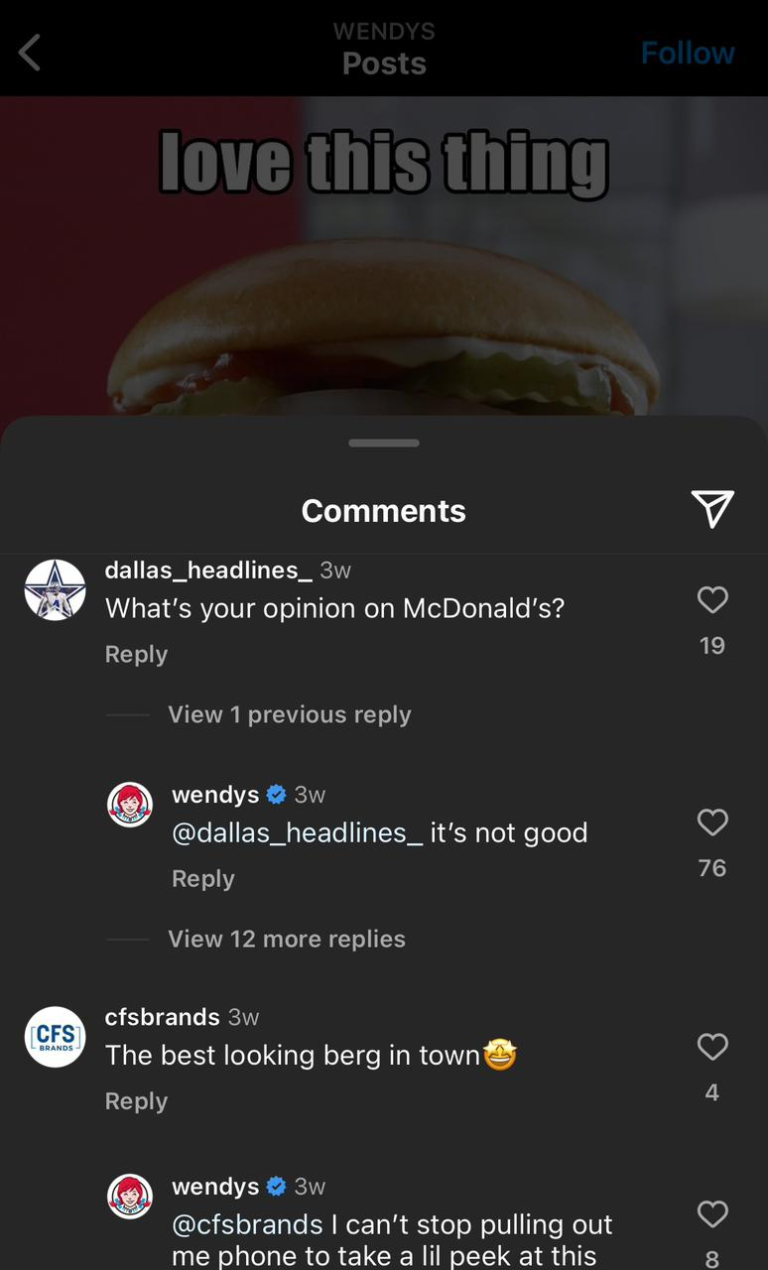Tap the Follow button for WENDYS
This screenshot has width=768, height=1270.
click(688, 52)
